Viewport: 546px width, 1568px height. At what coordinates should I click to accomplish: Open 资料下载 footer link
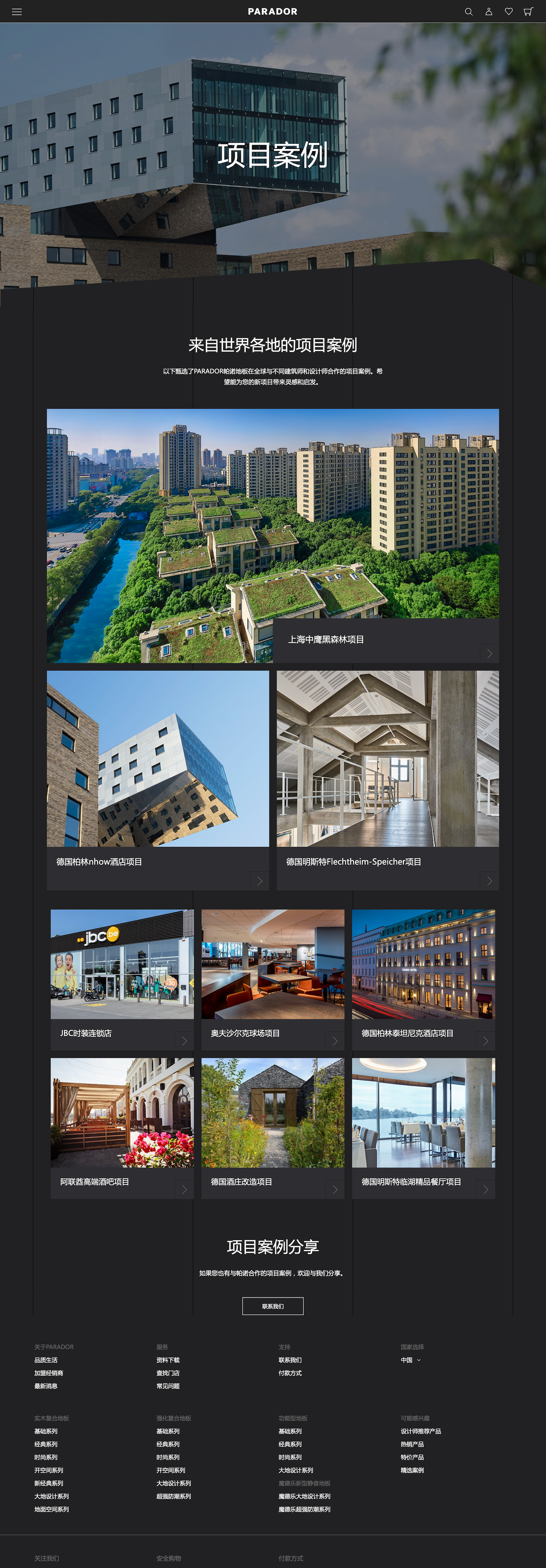click(168, 1360)
